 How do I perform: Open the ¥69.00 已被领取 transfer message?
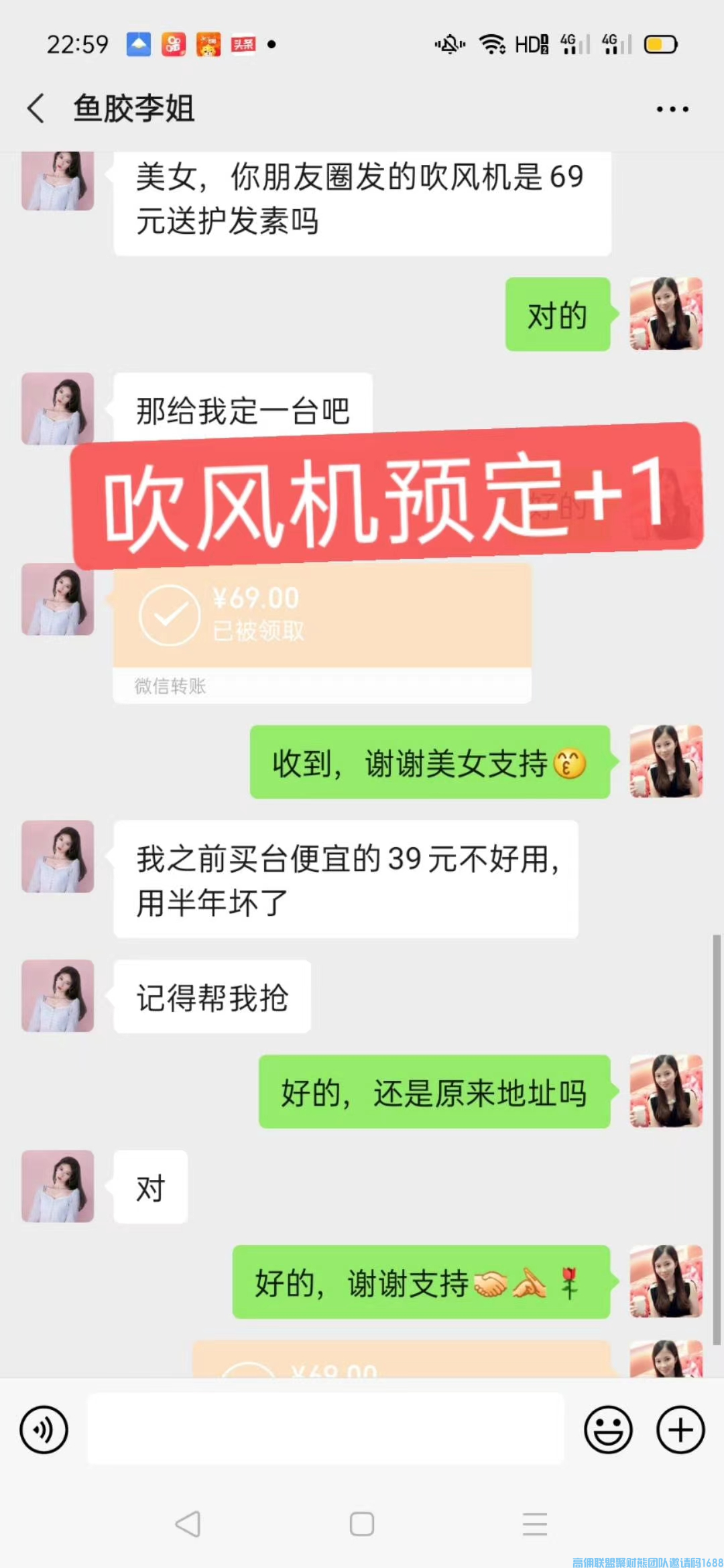tap(322, 616)
